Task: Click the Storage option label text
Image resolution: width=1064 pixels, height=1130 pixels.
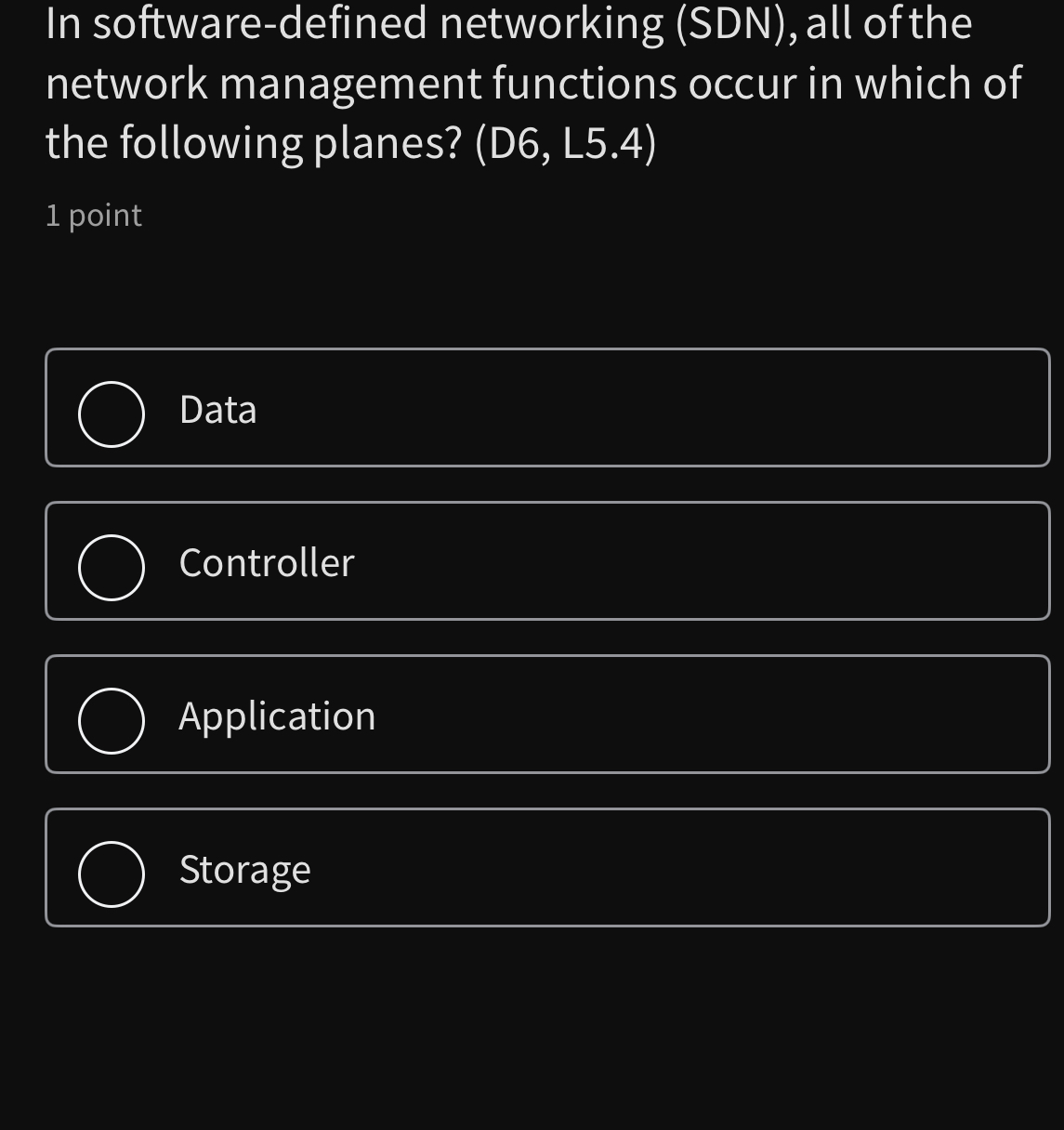Action: (244, 869)
